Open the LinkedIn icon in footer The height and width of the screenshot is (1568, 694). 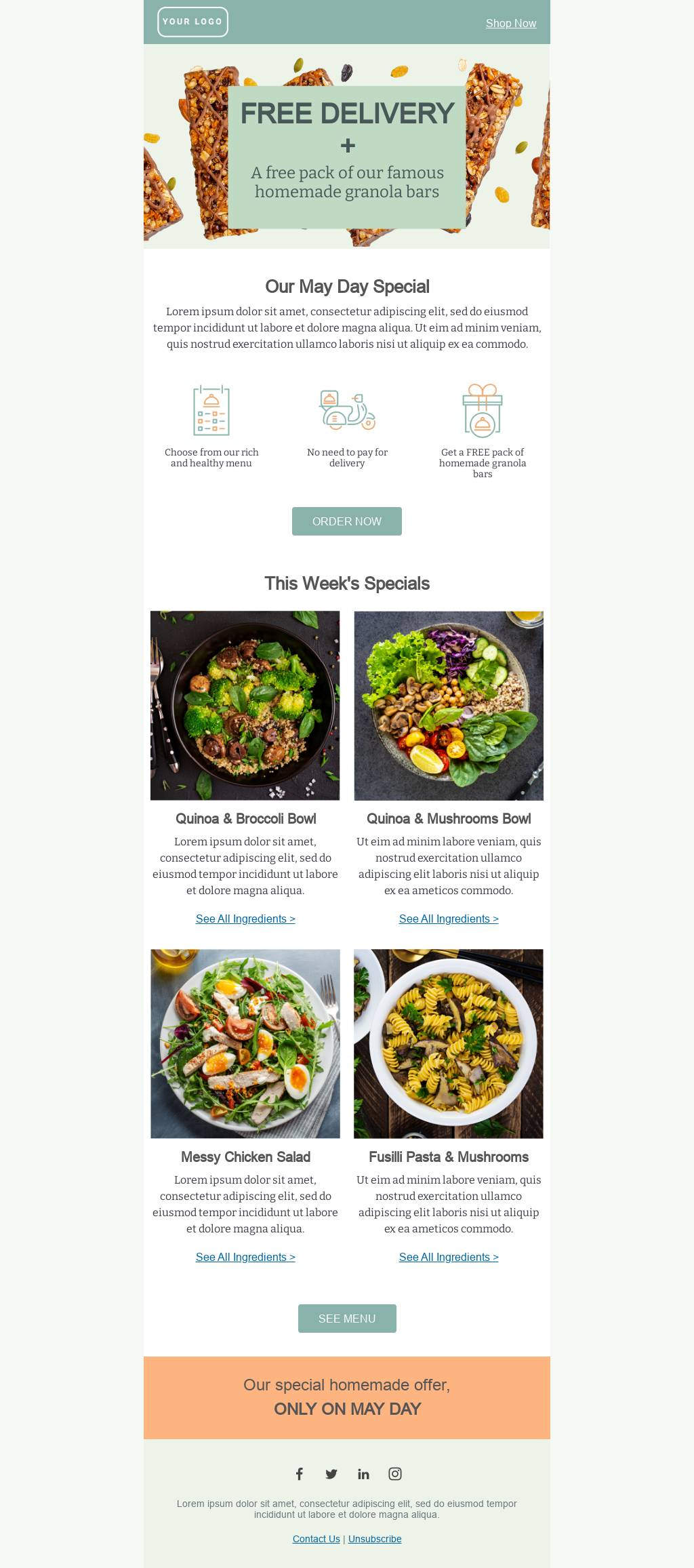click(x=363, y=1474)
